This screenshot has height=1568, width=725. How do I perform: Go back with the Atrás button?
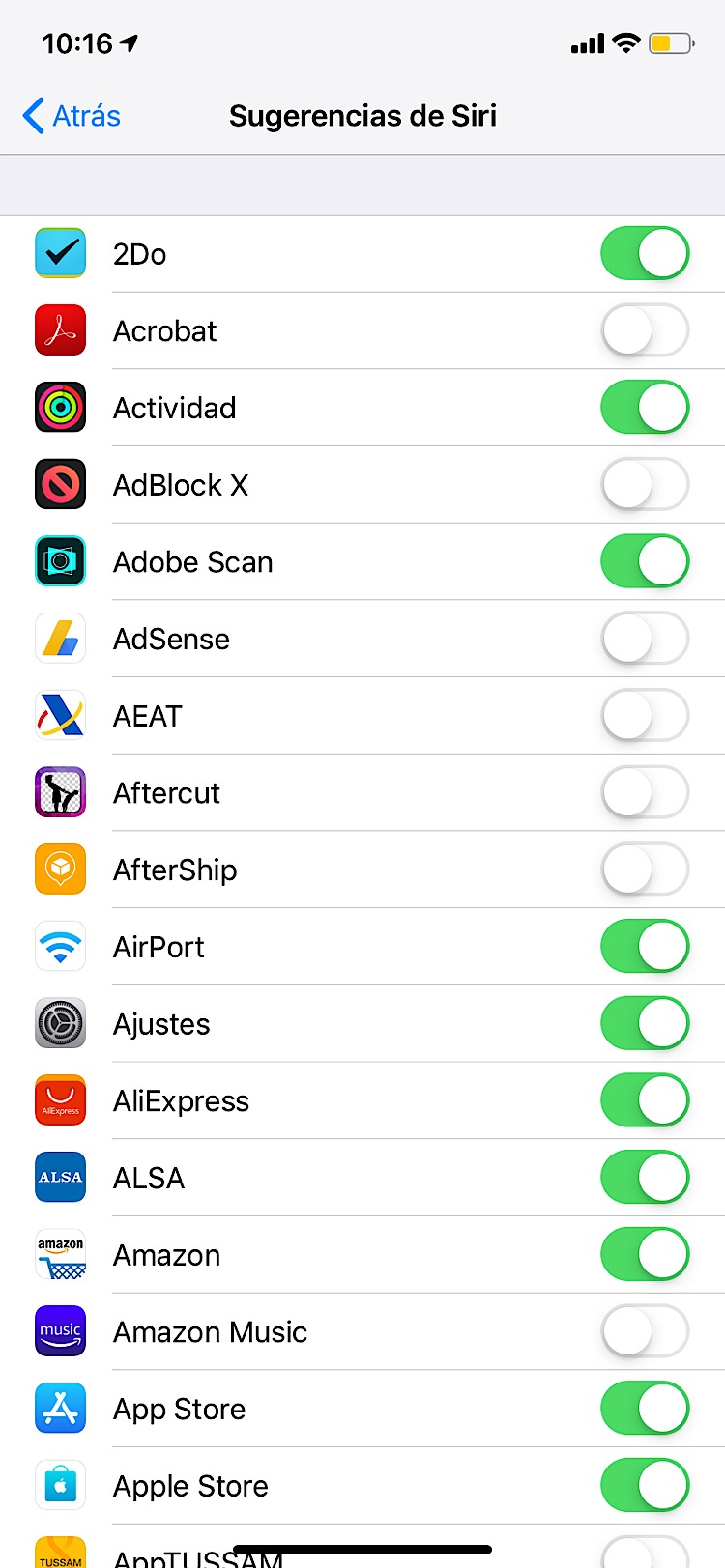coord(72,116)
